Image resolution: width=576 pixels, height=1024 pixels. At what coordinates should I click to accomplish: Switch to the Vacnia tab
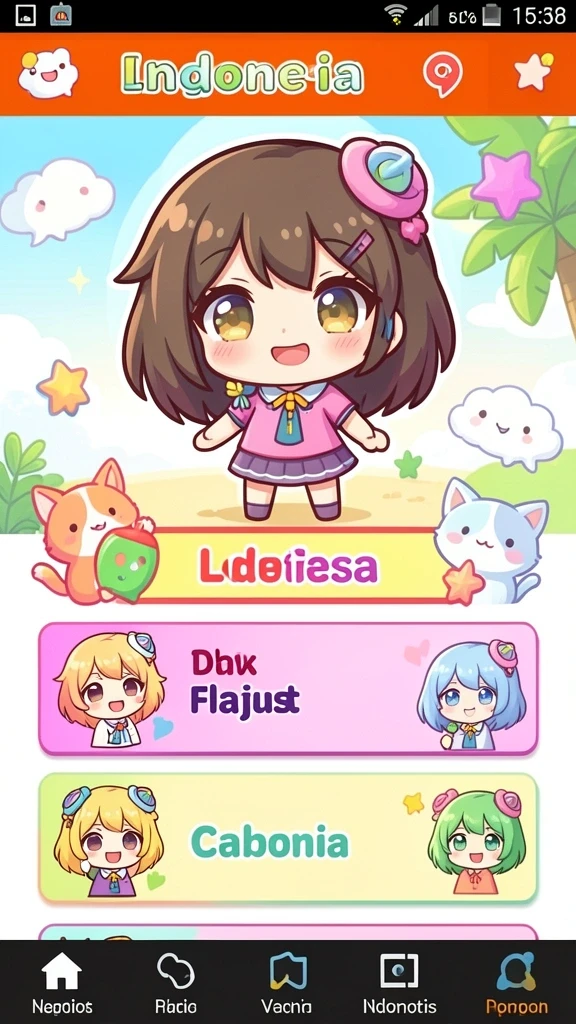[287, 982]
